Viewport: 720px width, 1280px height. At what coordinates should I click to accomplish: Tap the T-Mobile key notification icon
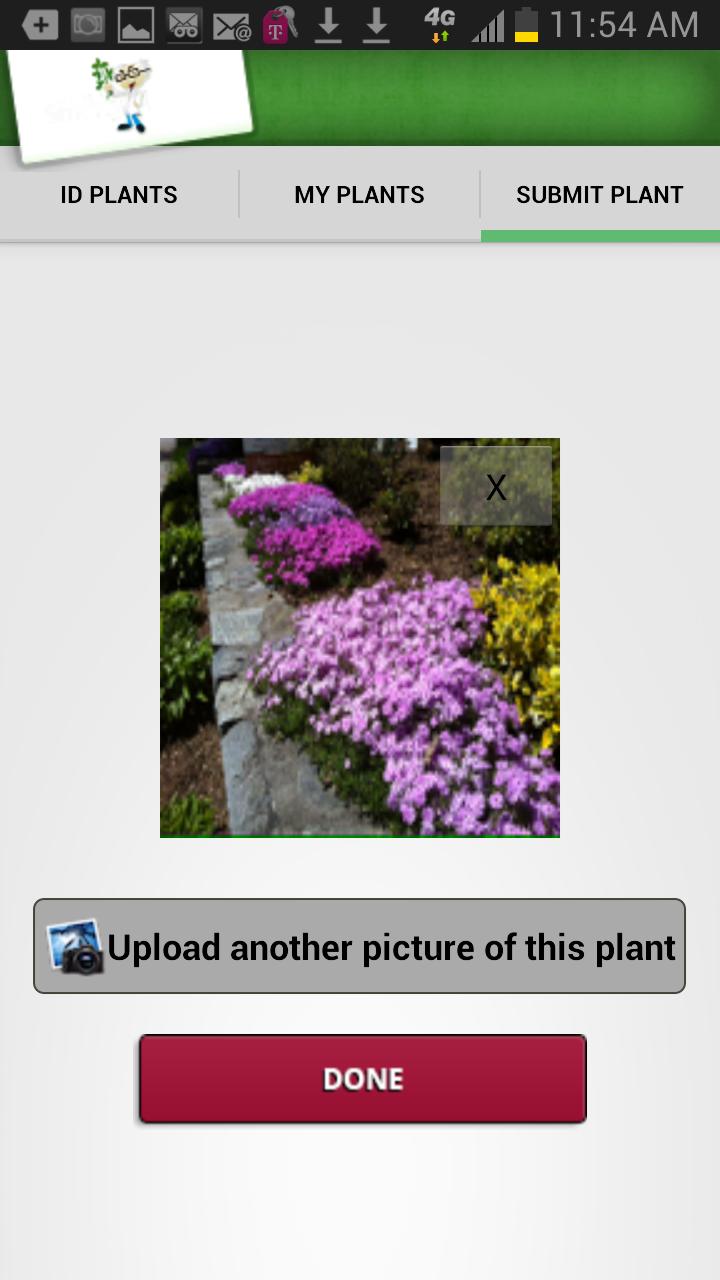279,24
